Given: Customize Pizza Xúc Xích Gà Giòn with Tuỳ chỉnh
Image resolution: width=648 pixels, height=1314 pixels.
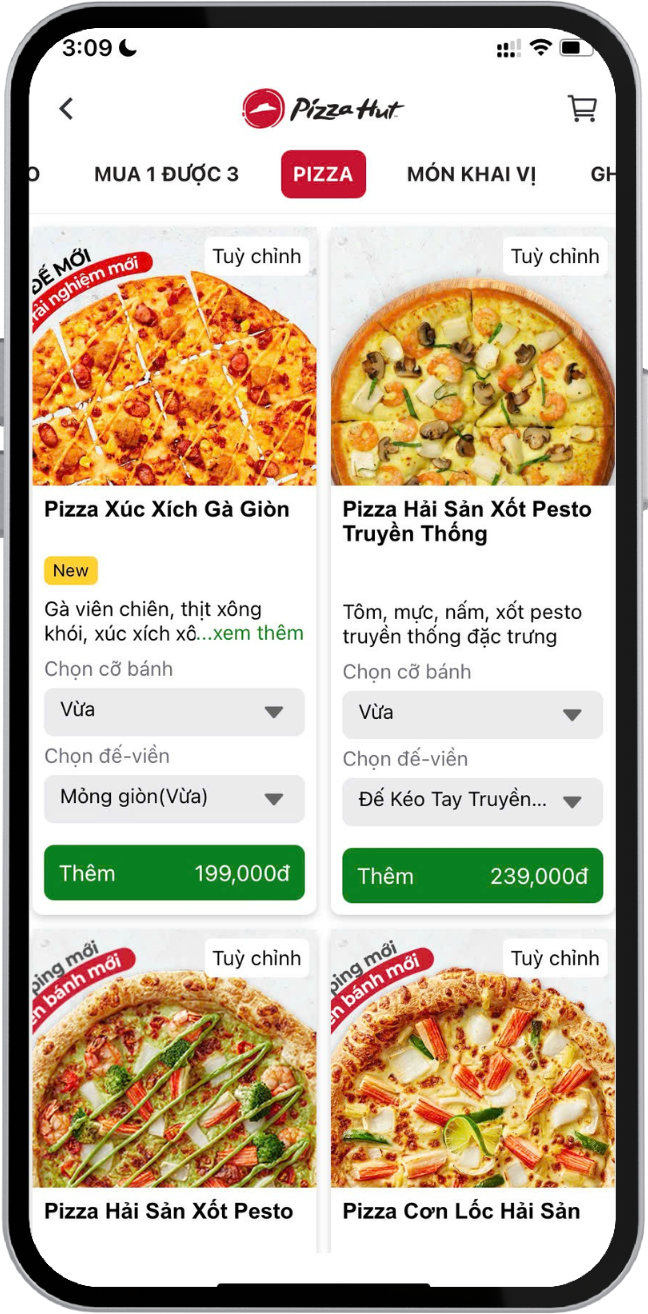Looking at the screenshot, I should pyautogui.click(x=257, y=257).
